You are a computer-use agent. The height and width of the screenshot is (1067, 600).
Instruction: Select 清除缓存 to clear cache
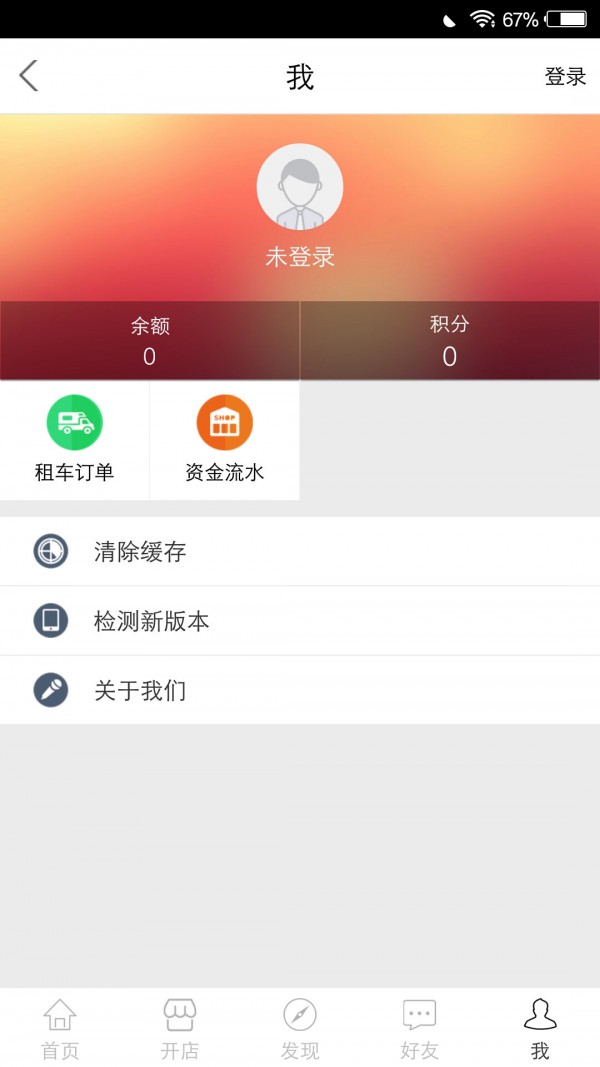point(300,551)
